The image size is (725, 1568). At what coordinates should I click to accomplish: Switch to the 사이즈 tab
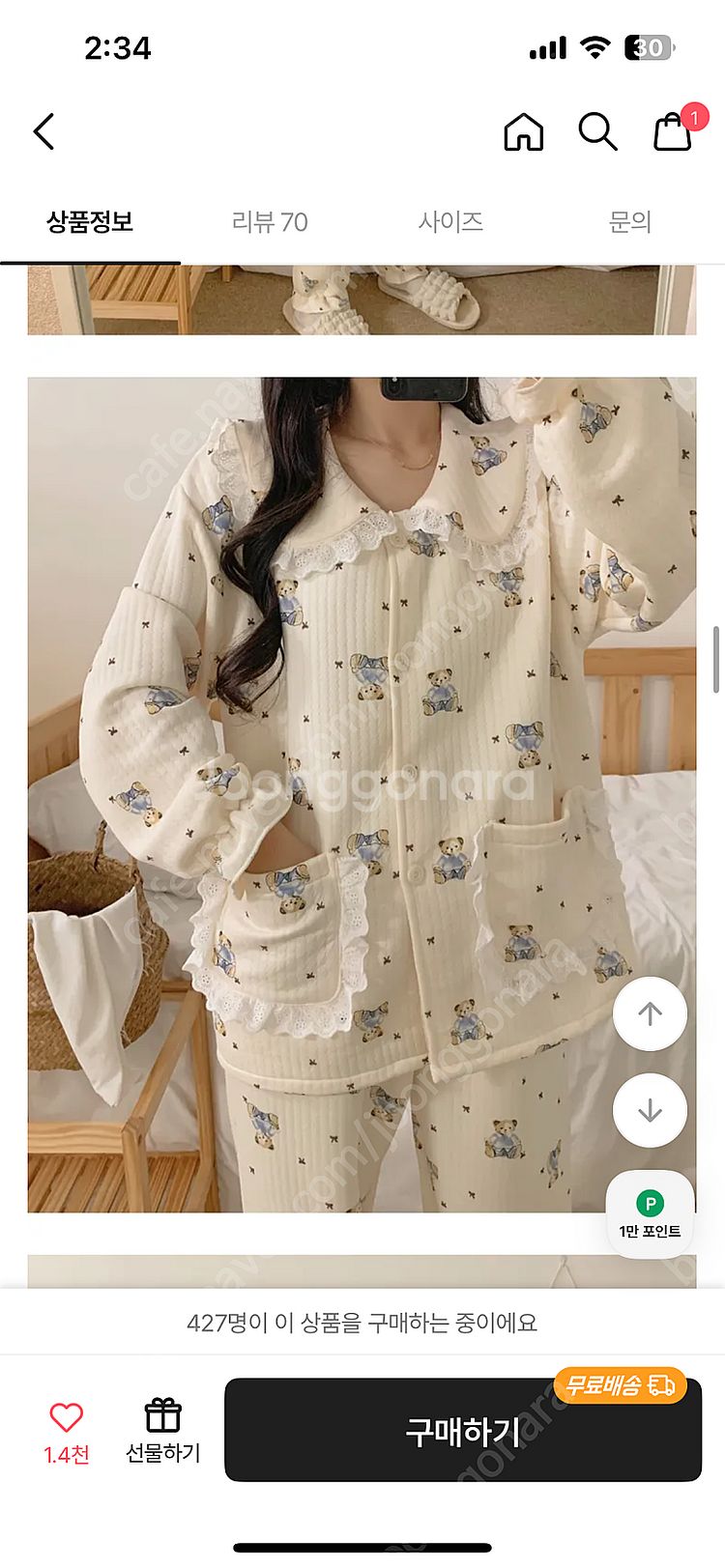pyautogui.click(x=450, y=222)
